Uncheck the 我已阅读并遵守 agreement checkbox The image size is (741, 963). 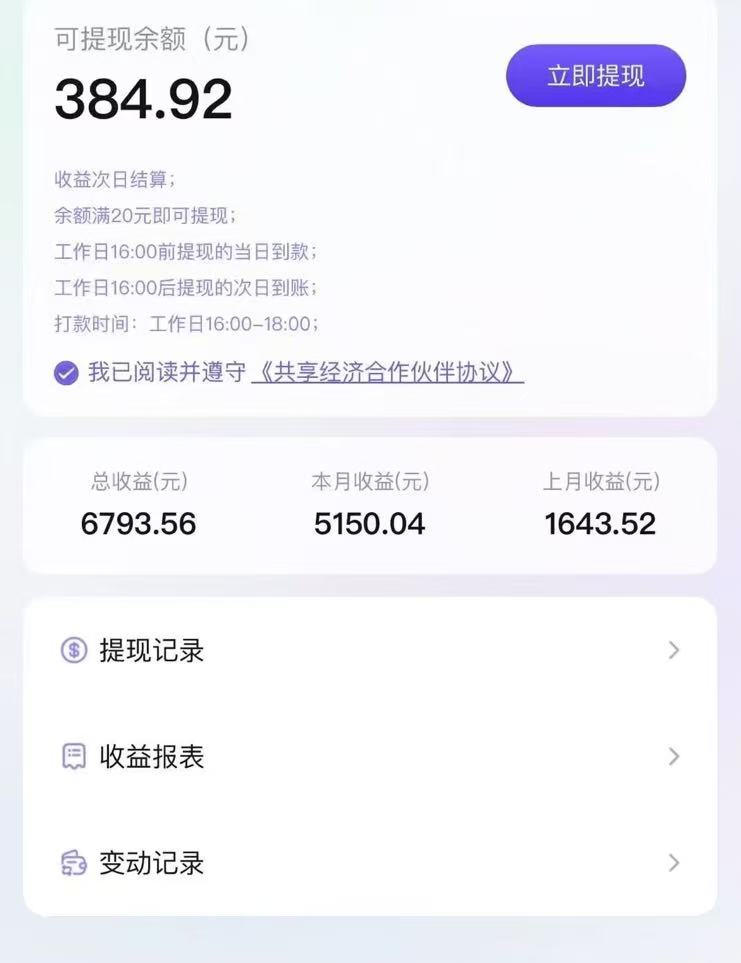pyautogui.click(x=66, y=374)
